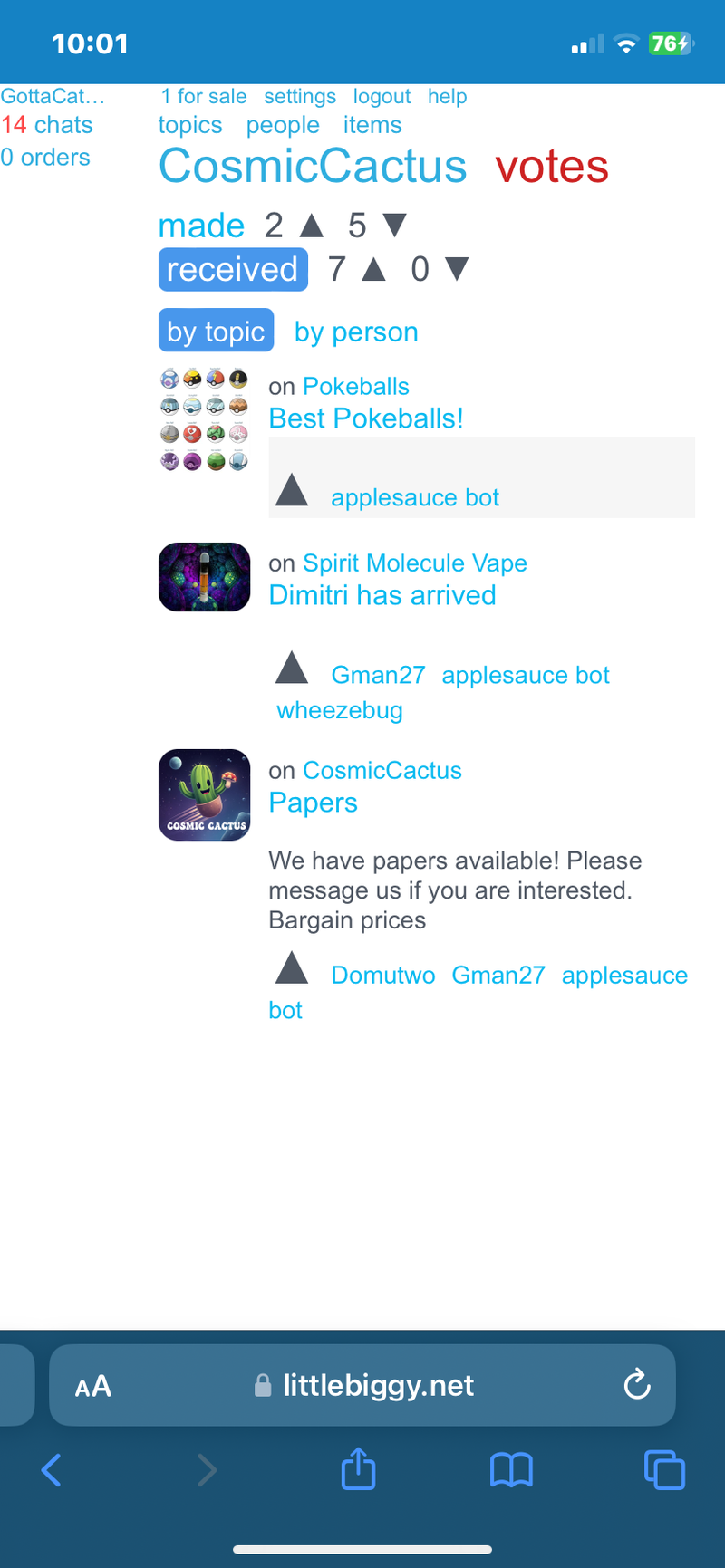This screenshot has height=1568, width=725.
Task: Switch to the items section
Action: [x=372, y=125]
